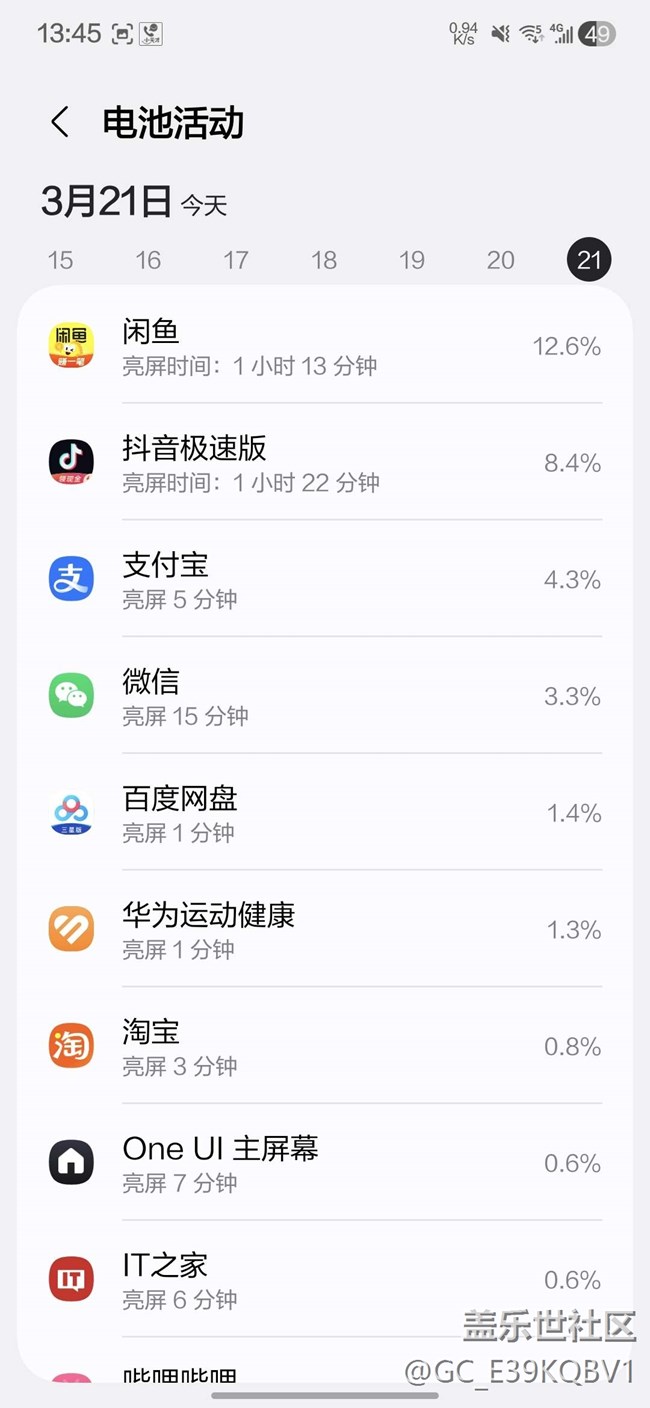The height and width of the screenshot is (1408, 650).
Task: View 百度网盘 battery usage
Action: point(325,814)
